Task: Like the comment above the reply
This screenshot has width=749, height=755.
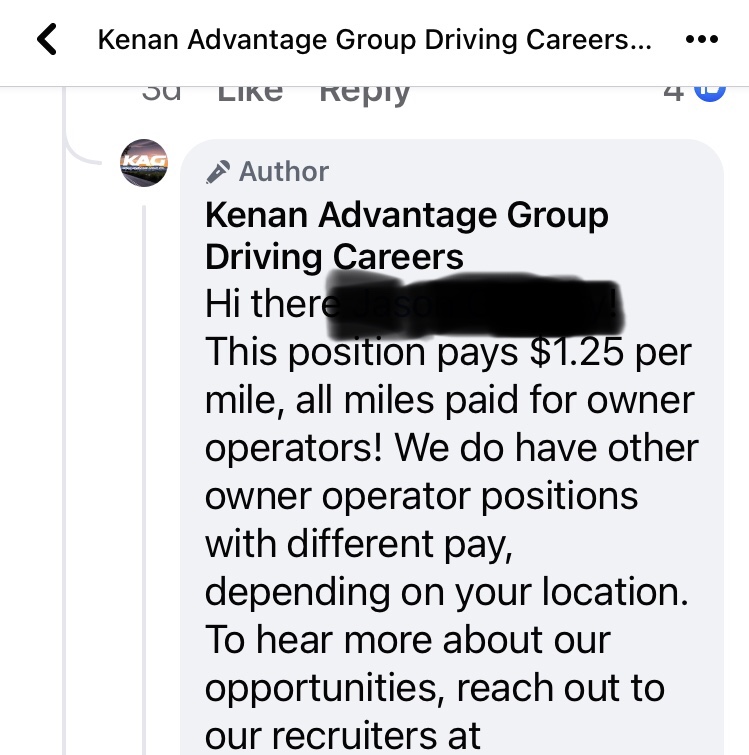Action: [x=250, y=91]
